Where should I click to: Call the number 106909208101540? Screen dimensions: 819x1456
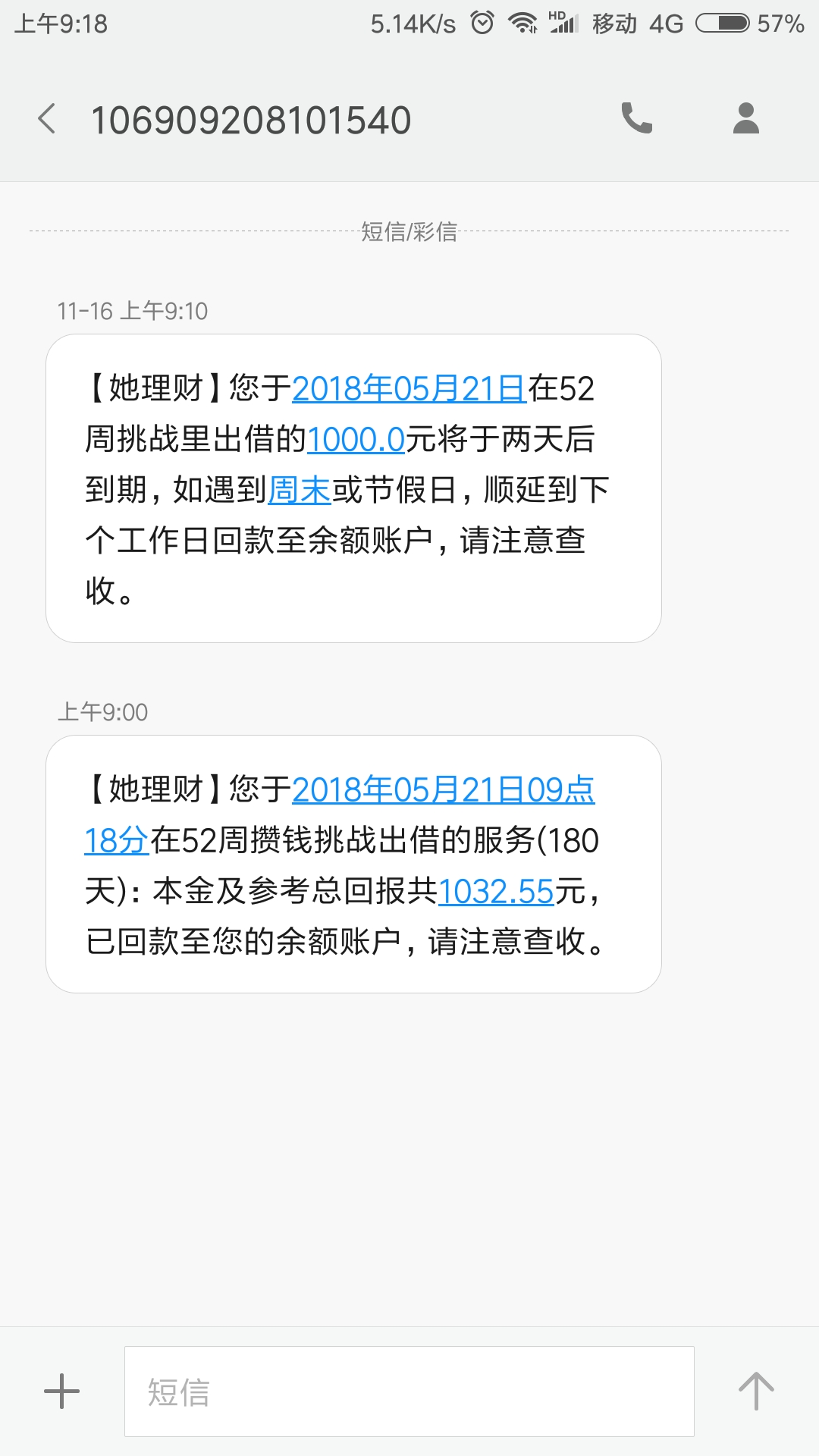click(x=637, y=118)
